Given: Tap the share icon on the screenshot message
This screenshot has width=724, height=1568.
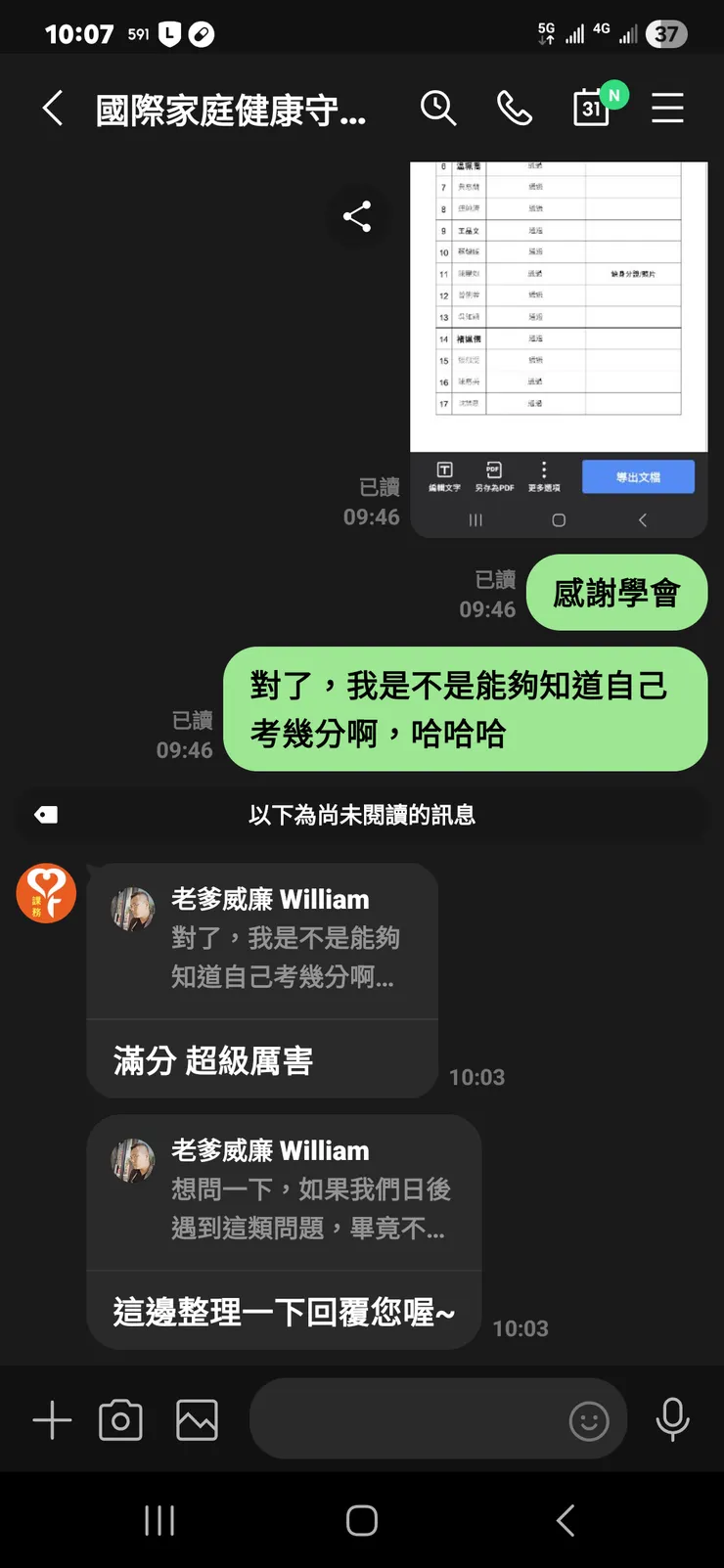Looking at the screenshot, I should click(x=358, y=218).
